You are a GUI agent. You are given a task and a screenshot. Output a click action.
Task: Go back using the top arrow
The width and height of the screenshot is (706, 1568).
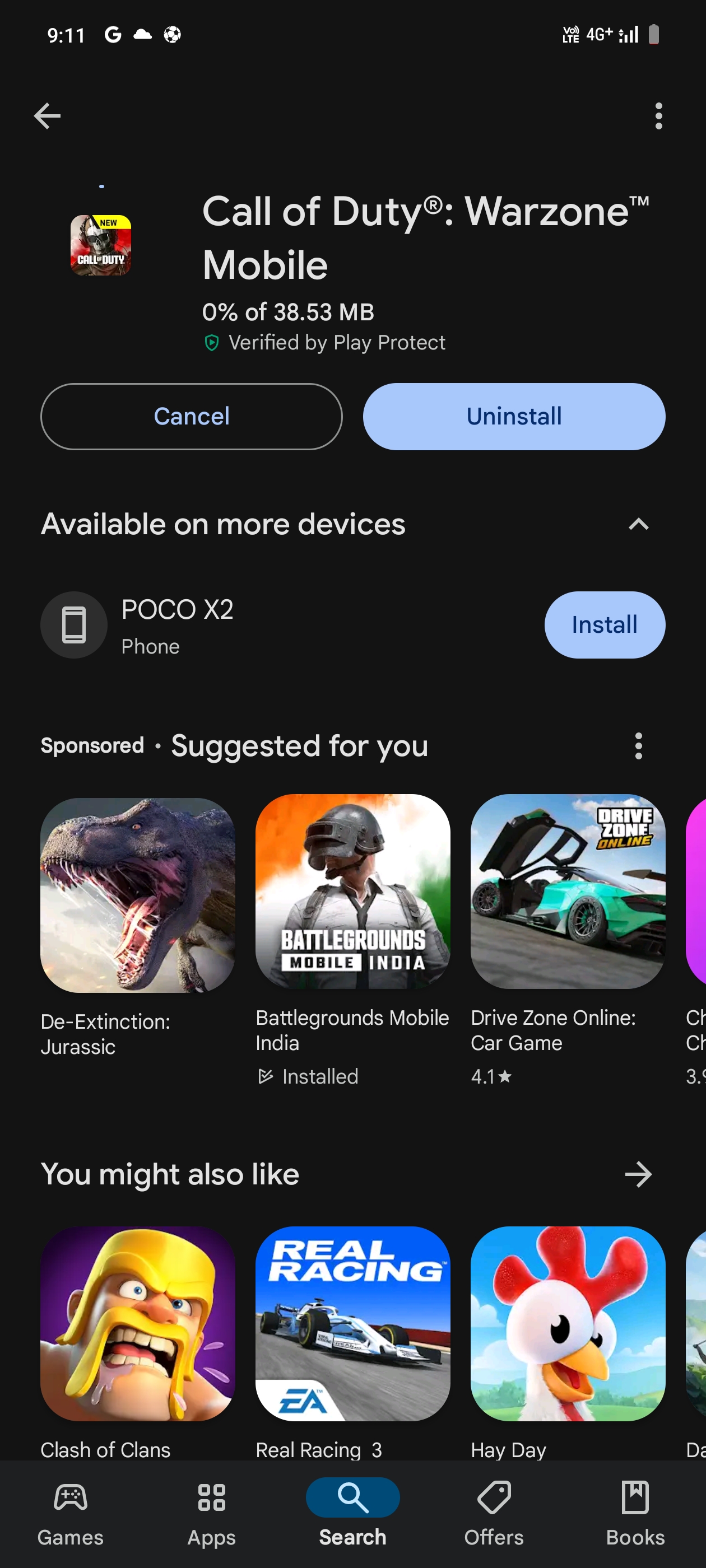tap(48, 116)
